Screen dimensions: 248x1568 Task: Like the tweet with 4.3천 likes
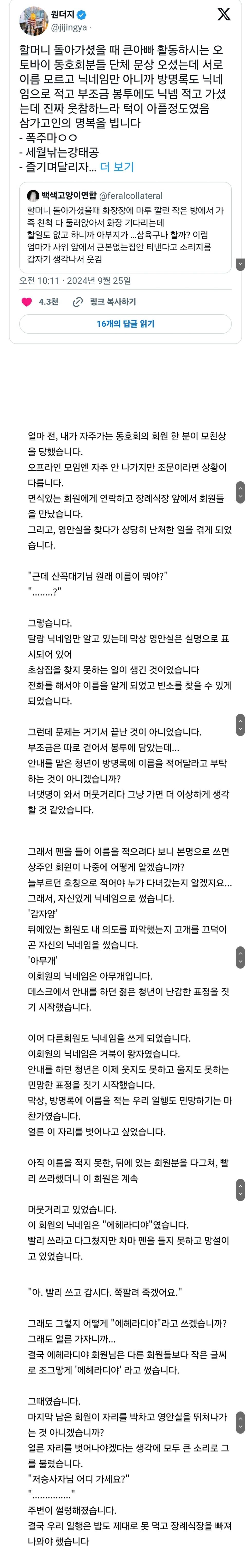(x=27, y=302)
